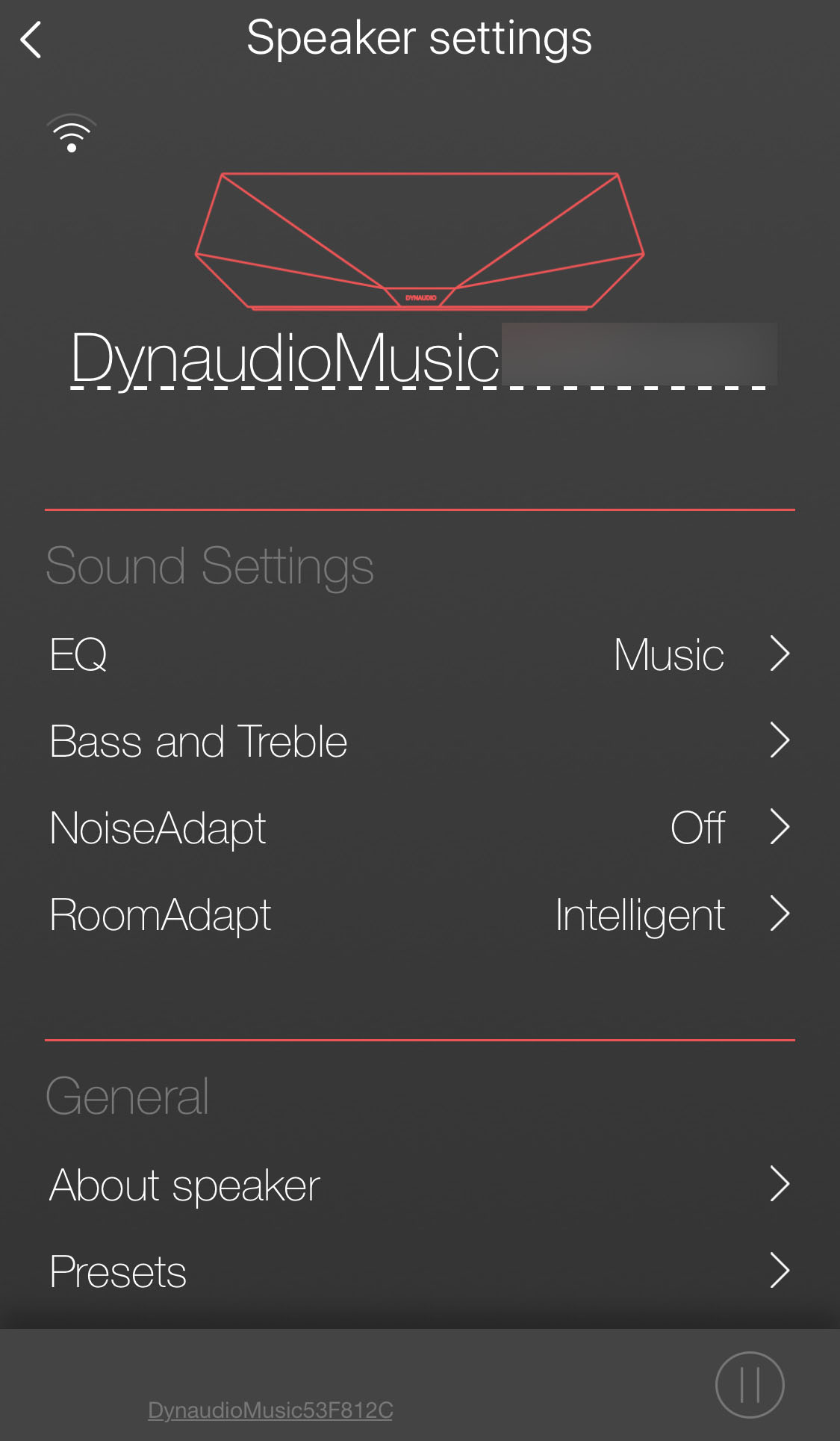Open About speaker
The image size is (840, 1441).
(x=420, y=1185)
